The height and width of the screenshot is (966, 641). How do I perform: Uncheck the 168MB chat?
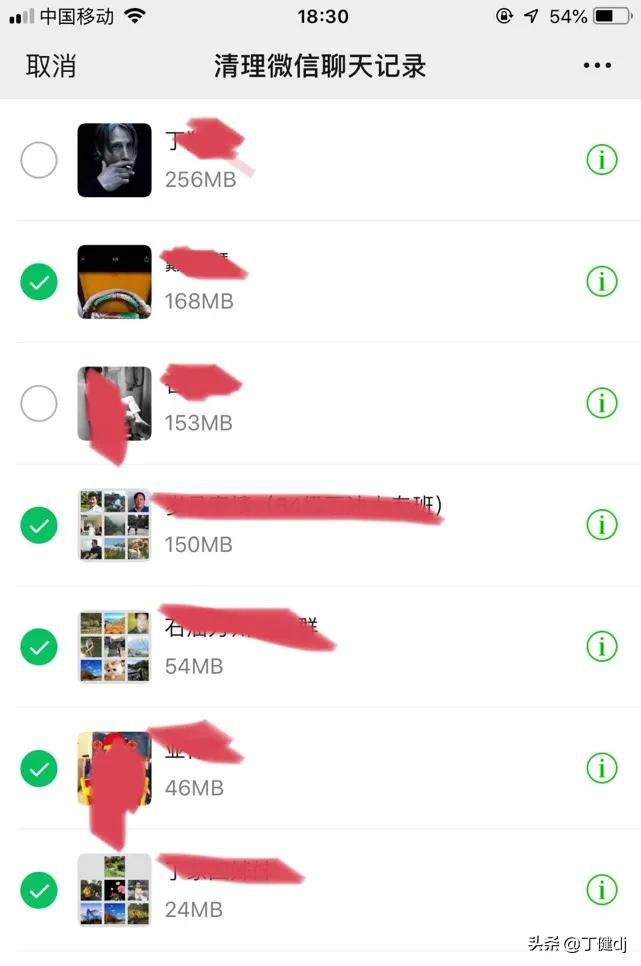[39, 282]
